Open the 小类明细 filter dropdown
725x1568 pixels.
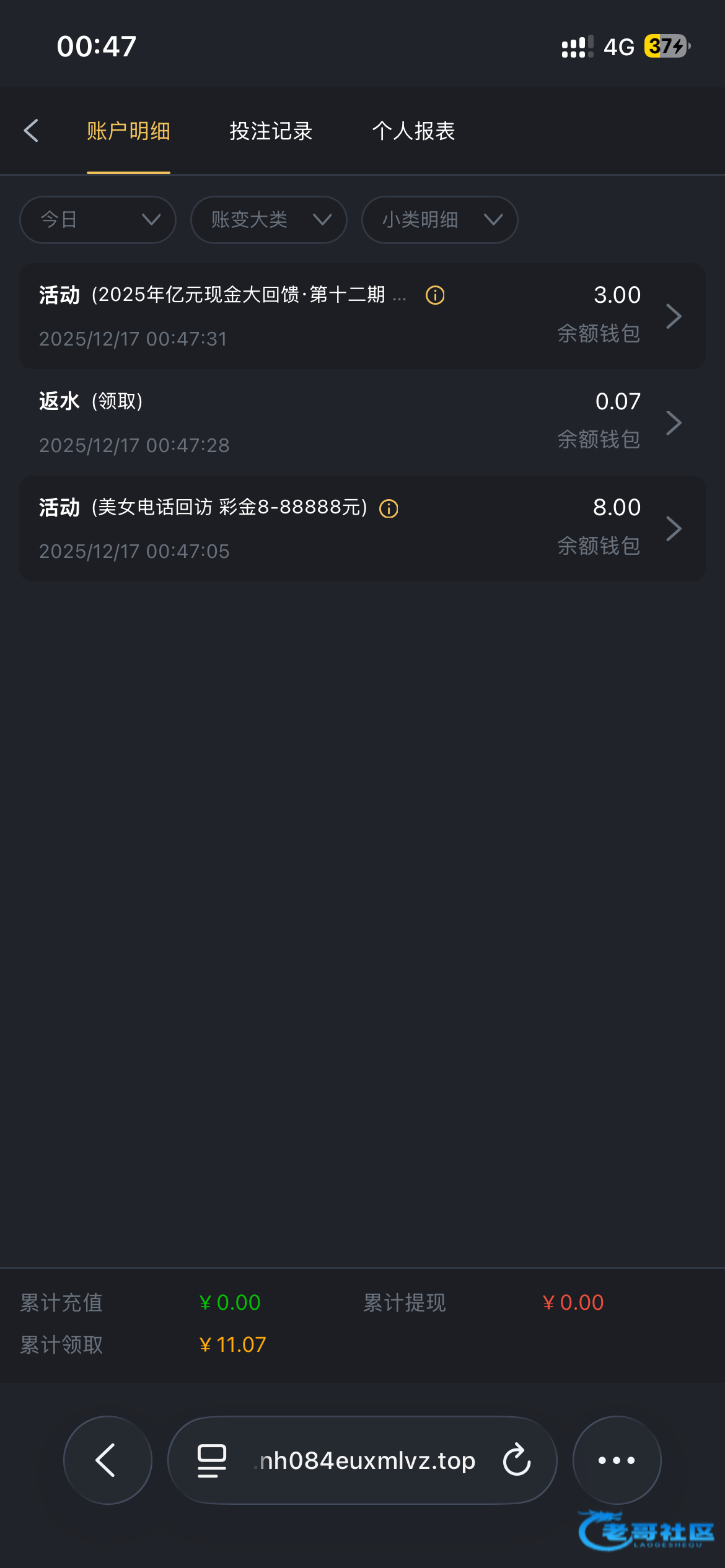pos(439,220)
